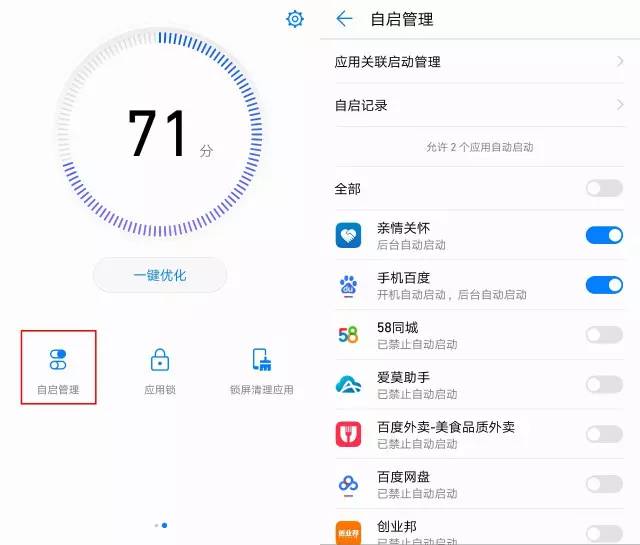Enable auto-start for 百度外卖
The image size is (640, 545).
point(604,434)
